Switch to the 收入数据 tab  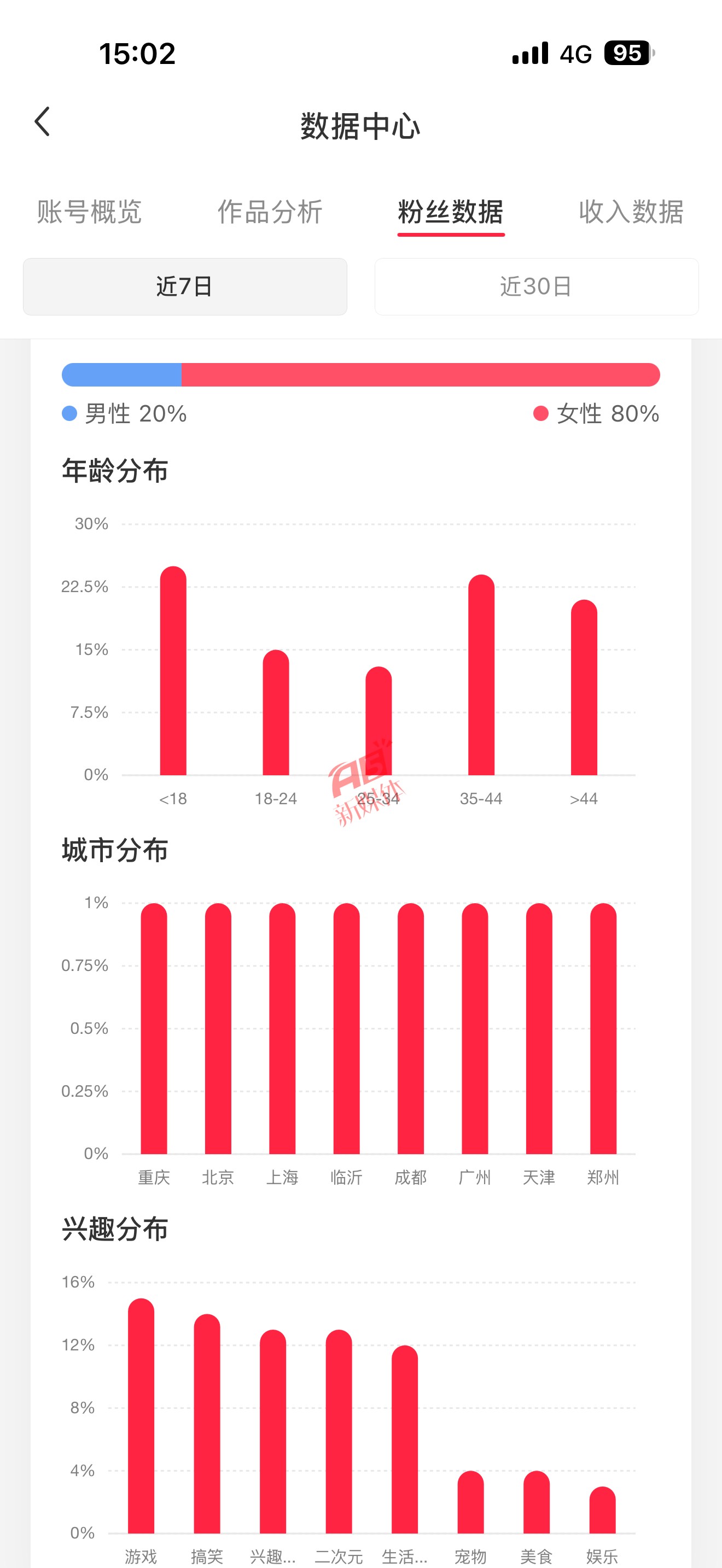tap(631, 212)
